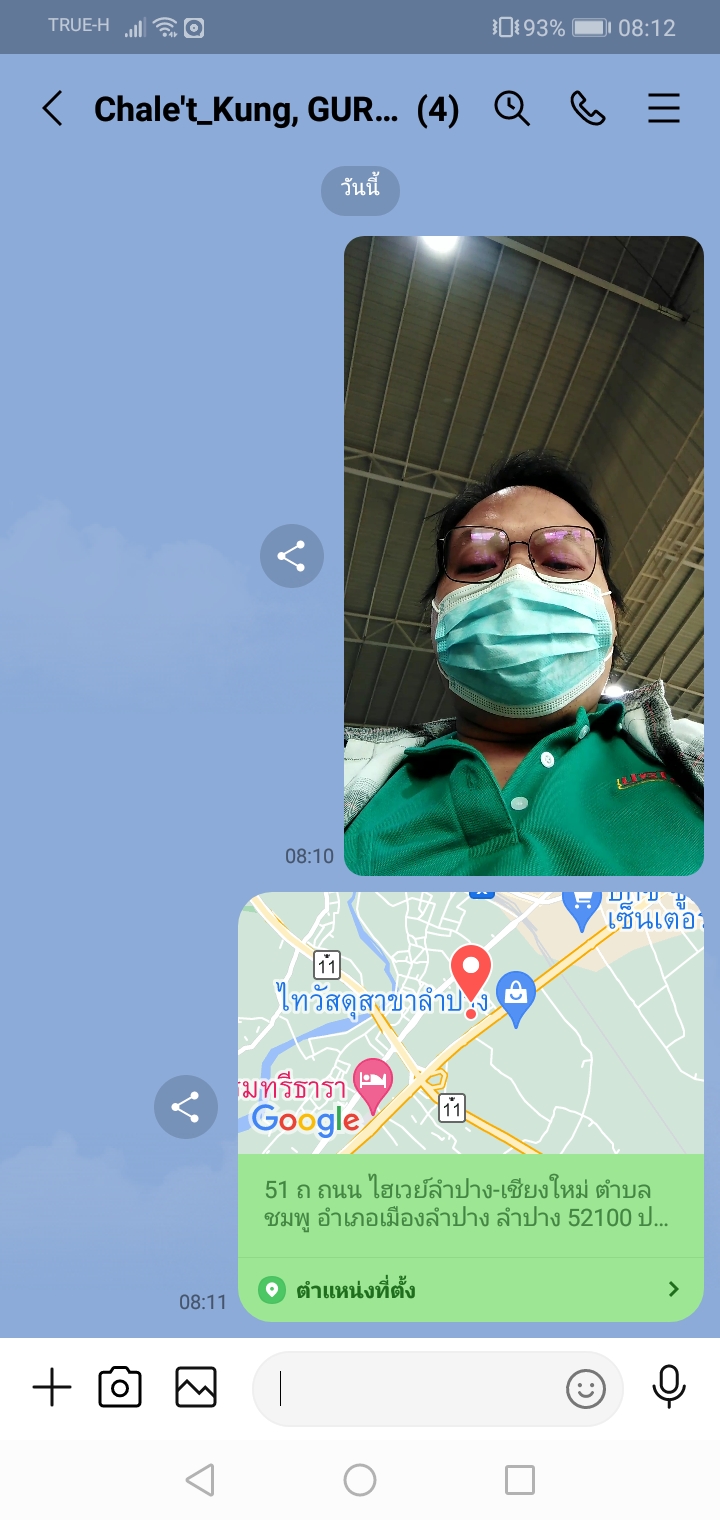Share the photo sent at 08:10
Image resolution: width=720 pixels, height=1520 pixels.
pos(291,556)
